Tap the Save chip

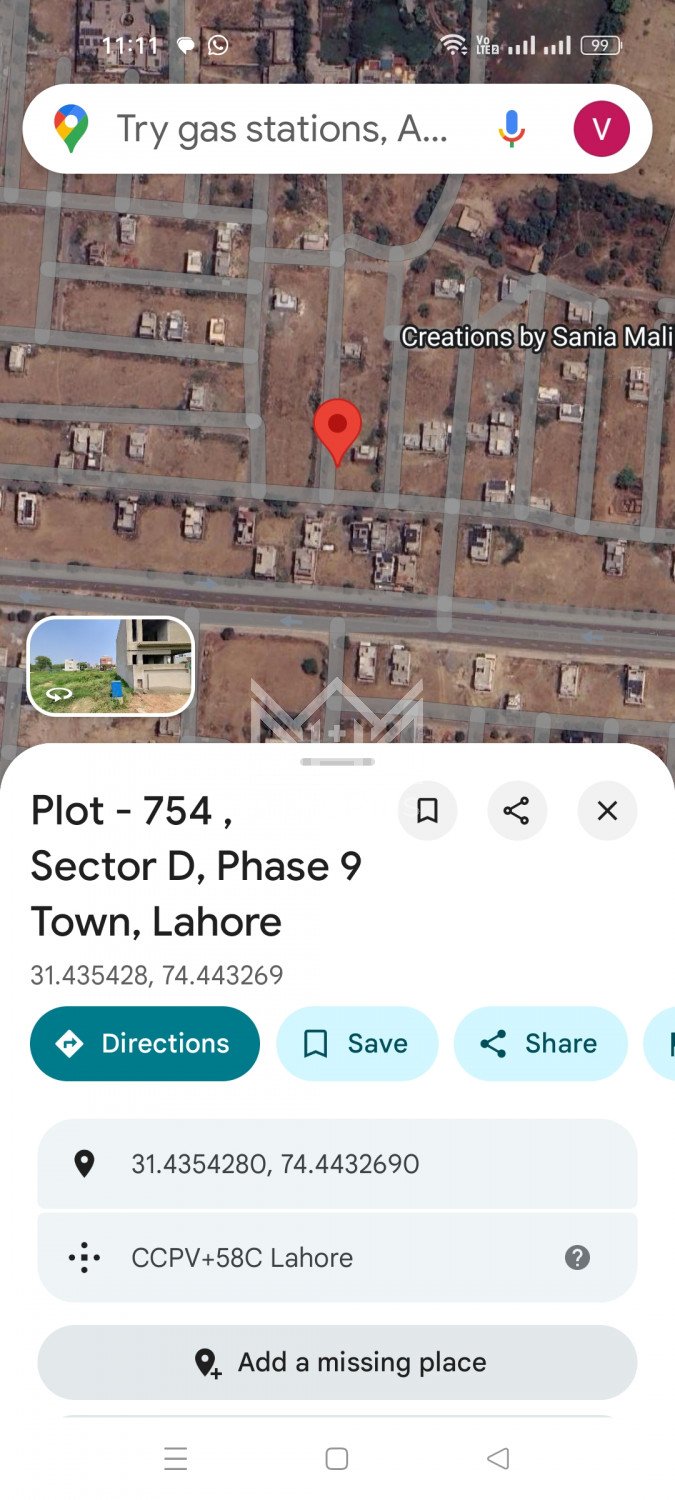tap(357, 1043)
